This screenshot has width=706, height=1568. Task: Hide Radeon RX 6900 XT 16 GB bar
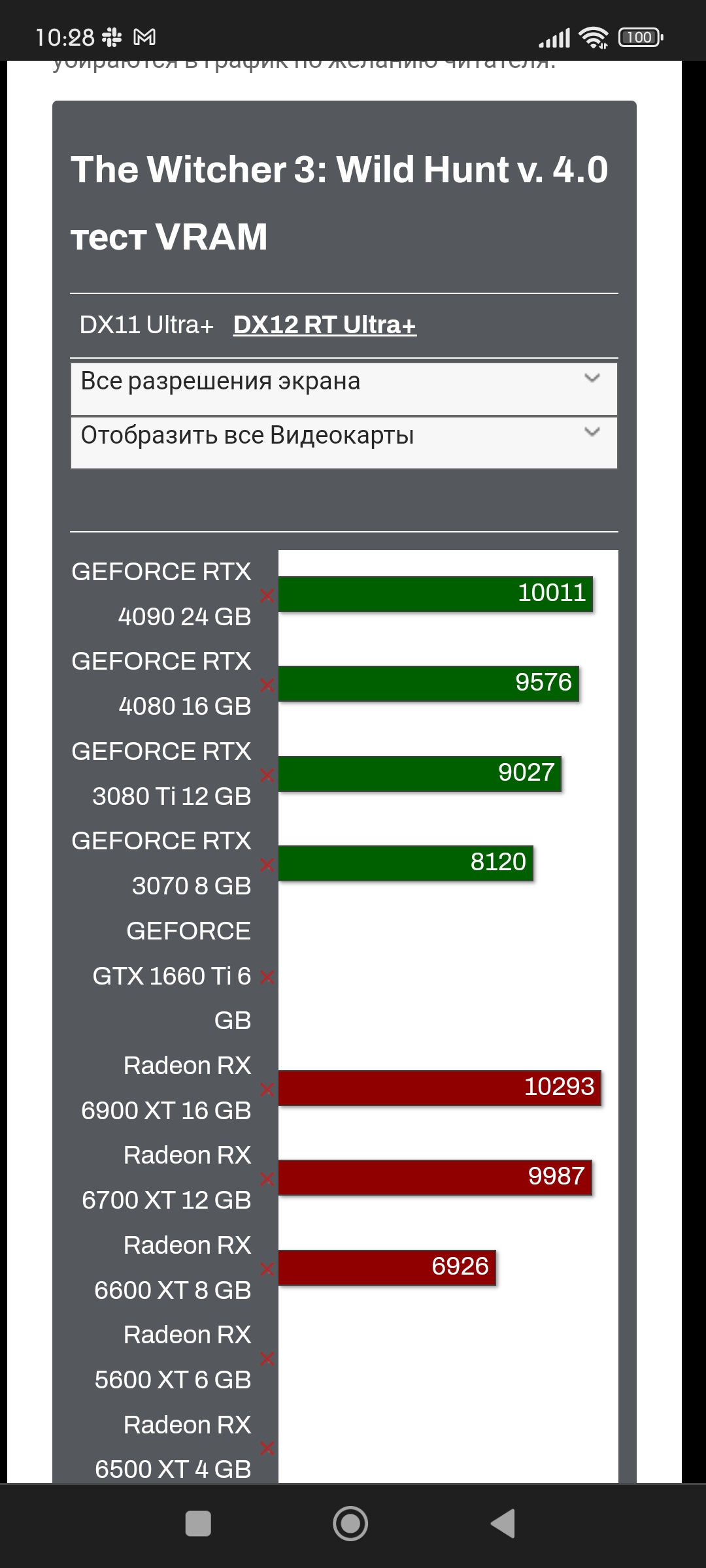click(x=267, y=1089)
